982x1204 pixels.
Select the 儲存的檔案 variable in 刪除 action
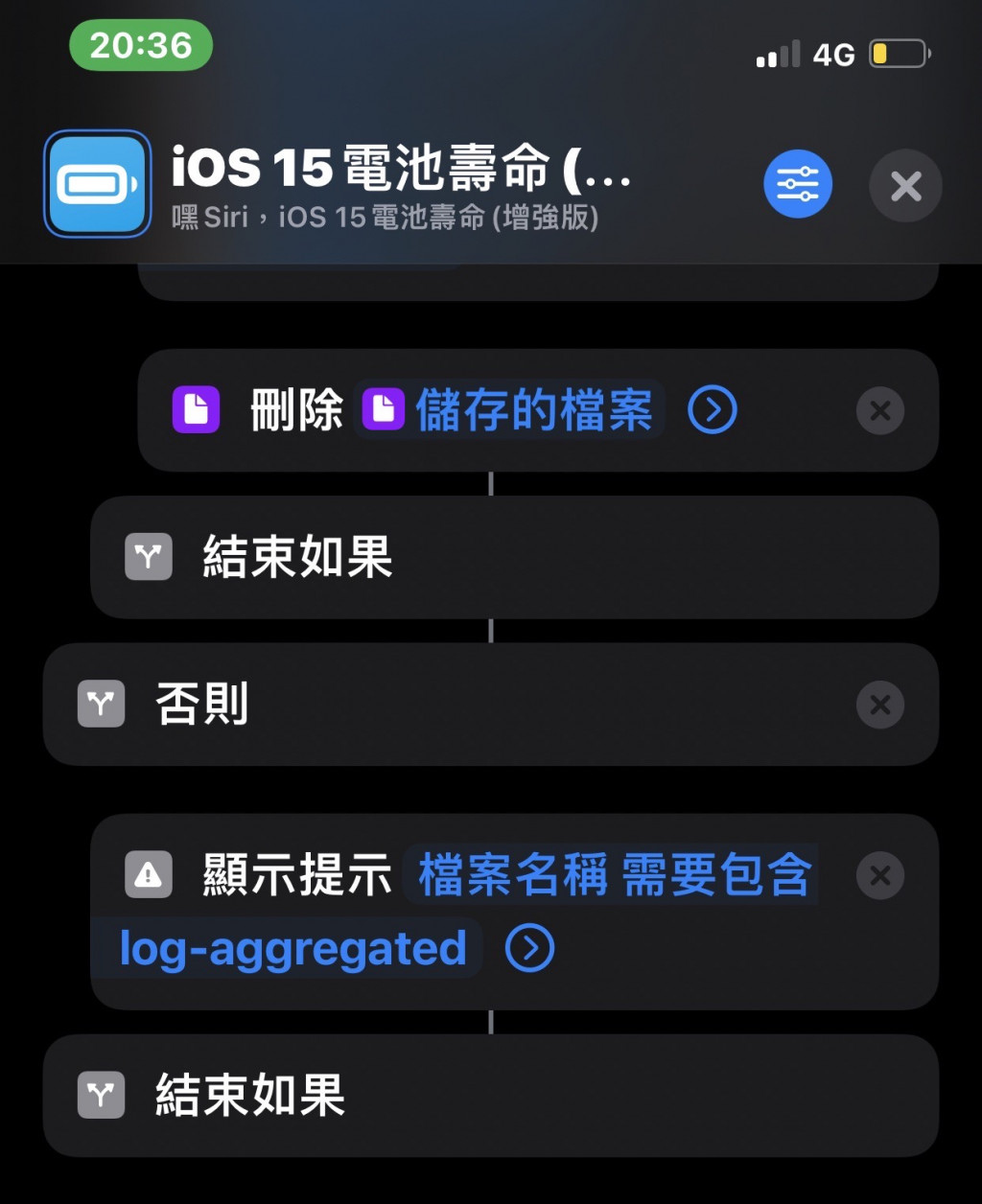coord(510,410)
